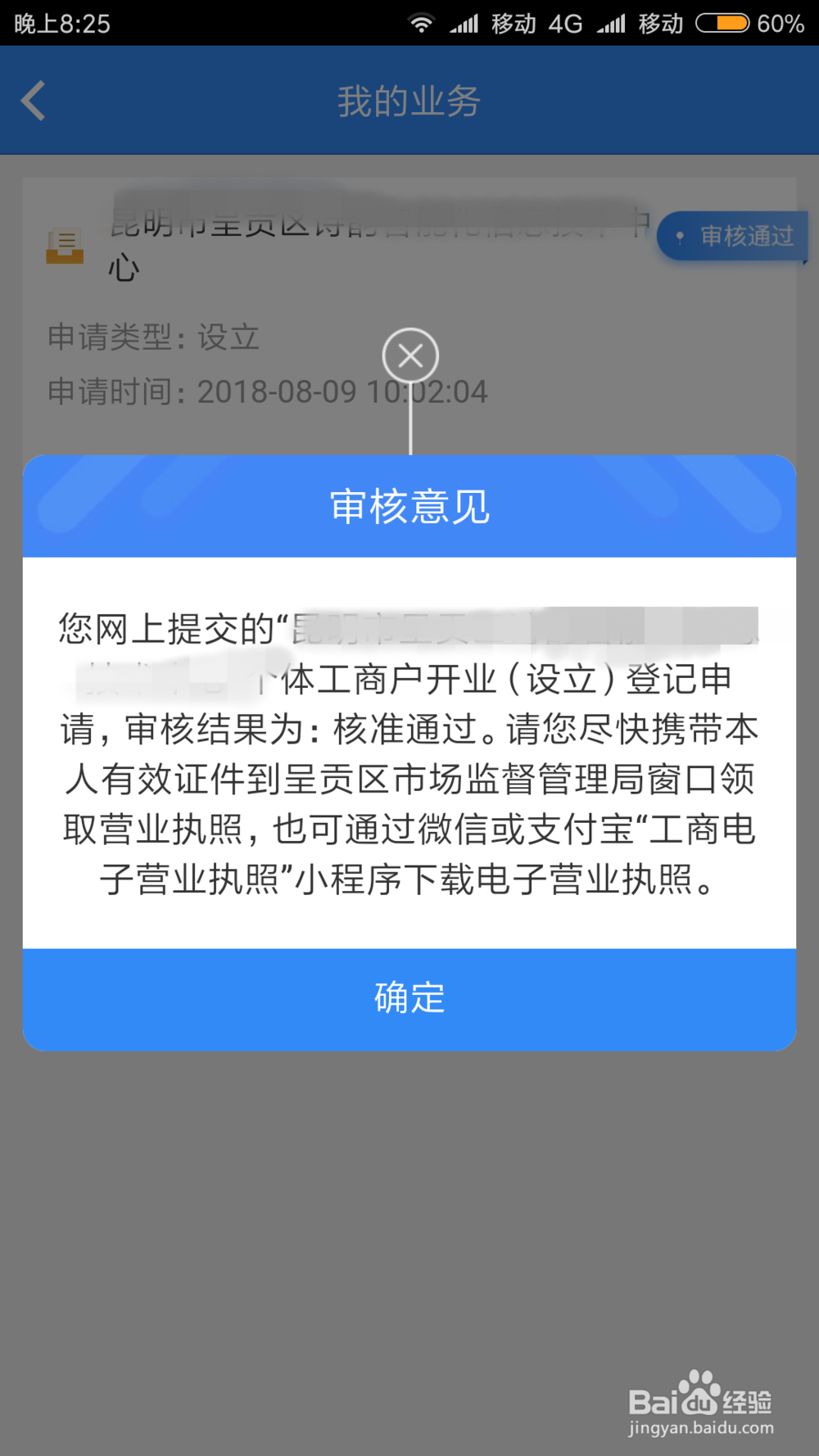Image resolution: width=819 pixels, height=1456 pixels.
Task: Tap the Wi-Fi icon in status bar
Action: 423,22
